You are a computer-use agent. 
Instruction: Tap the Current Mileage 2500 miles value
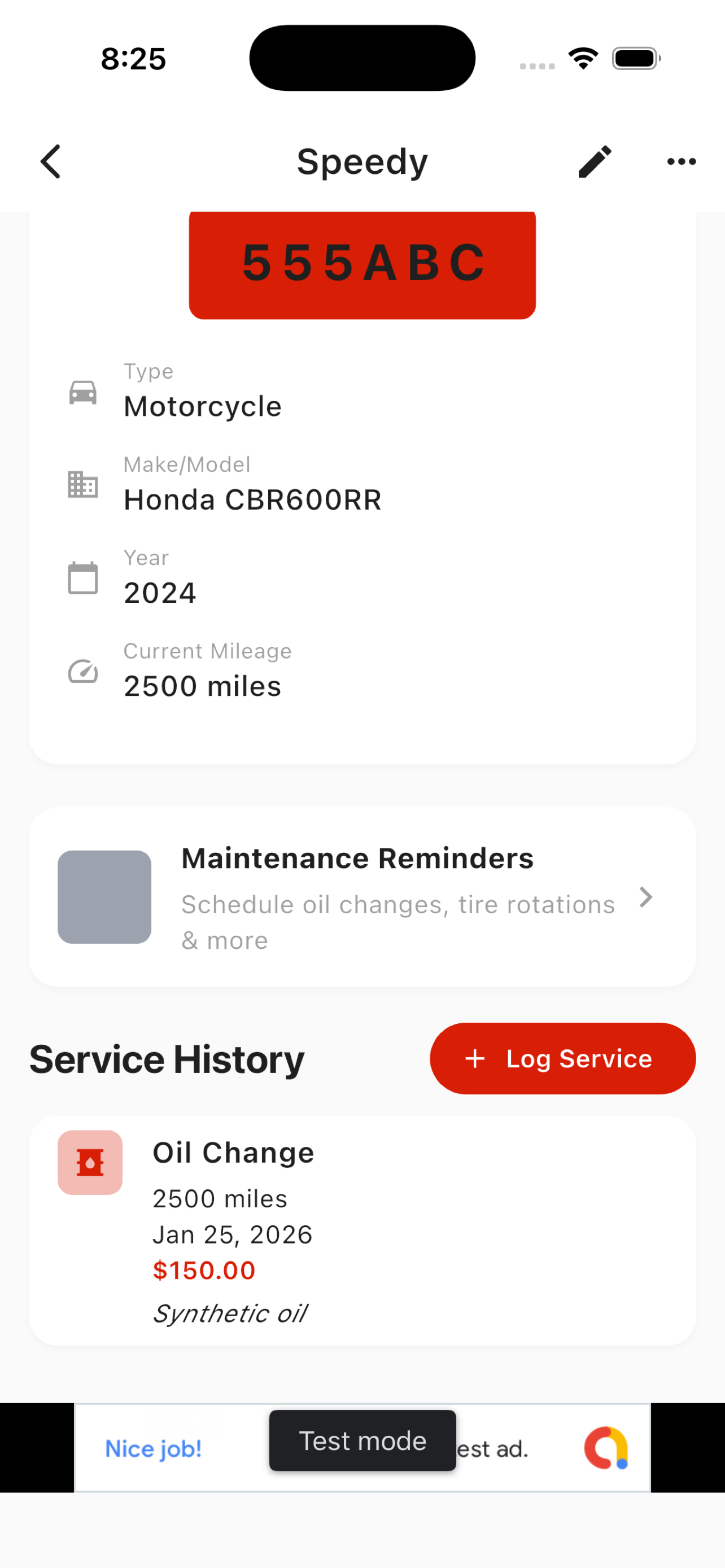click(203, 685)
